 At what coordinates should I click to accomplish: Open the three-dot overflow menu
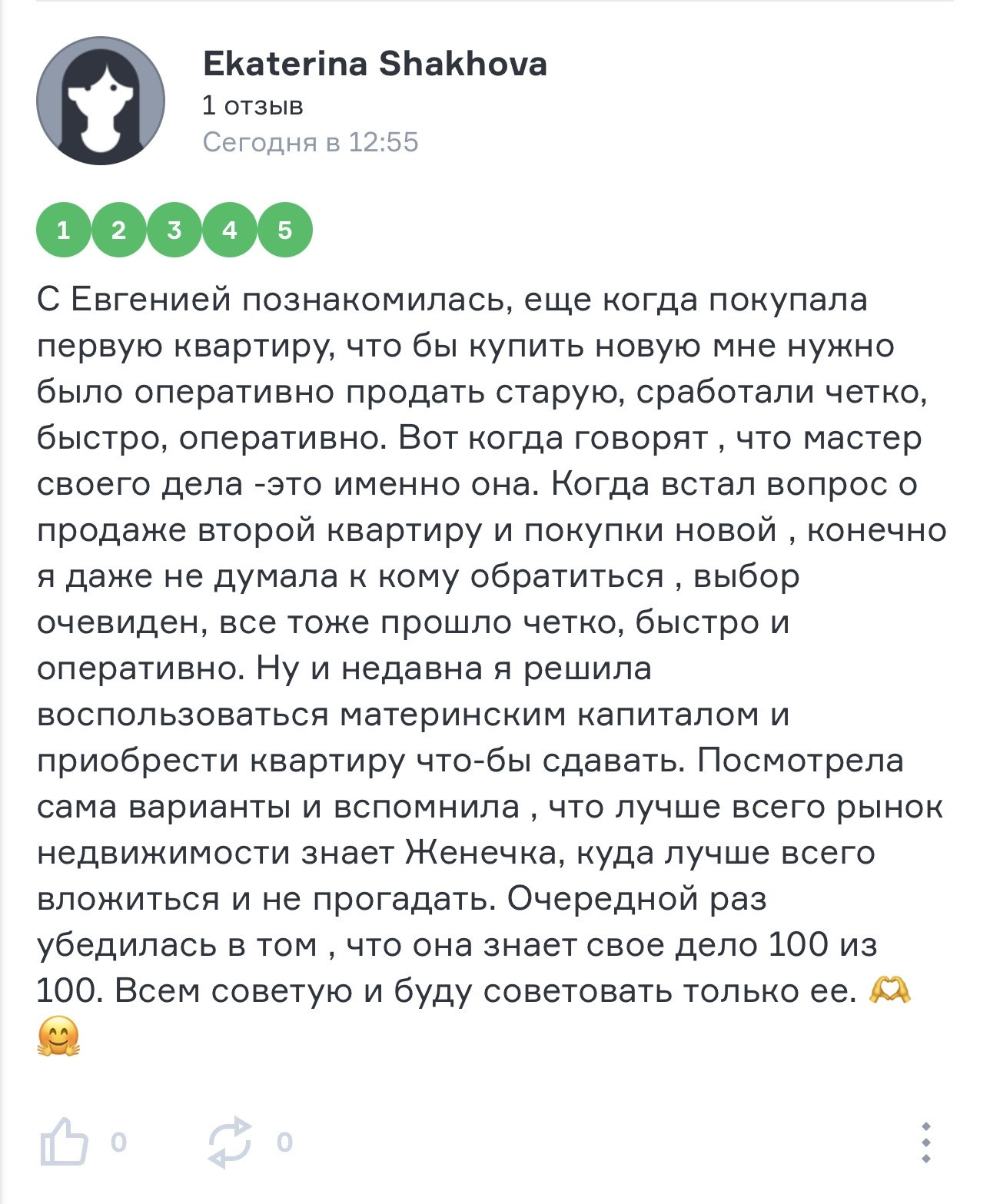pos(926,1142)
